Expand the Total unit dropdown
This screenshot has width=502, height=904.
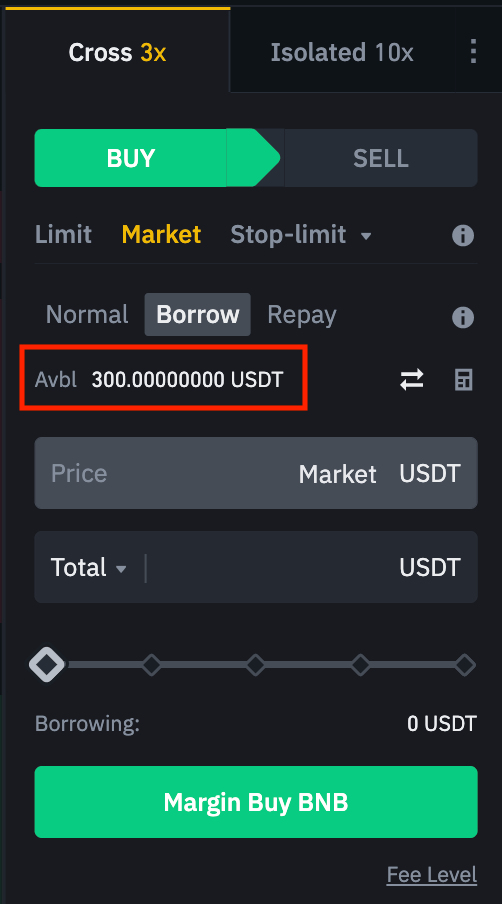coord(89,567)
